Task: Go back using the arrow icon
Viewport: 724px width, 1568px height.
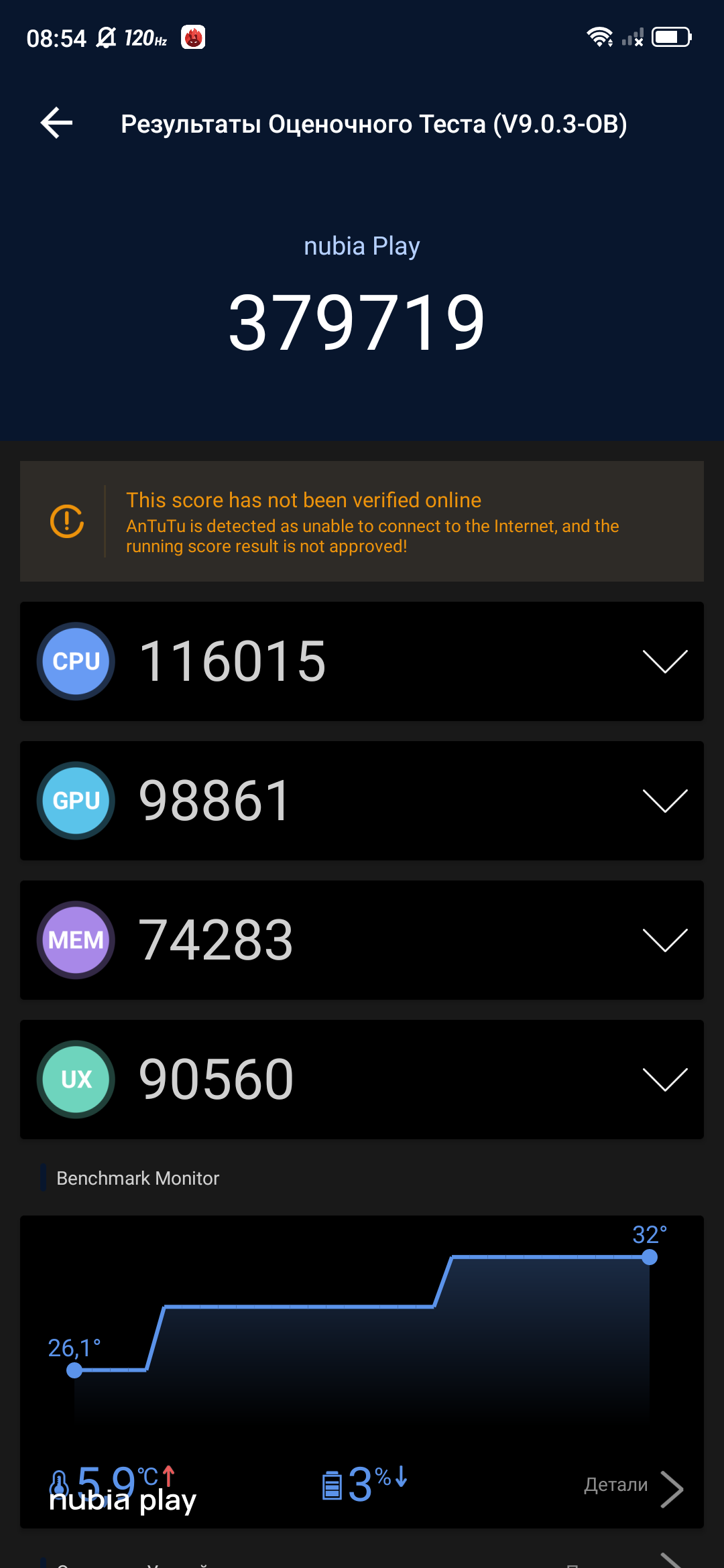Action: 56,123
